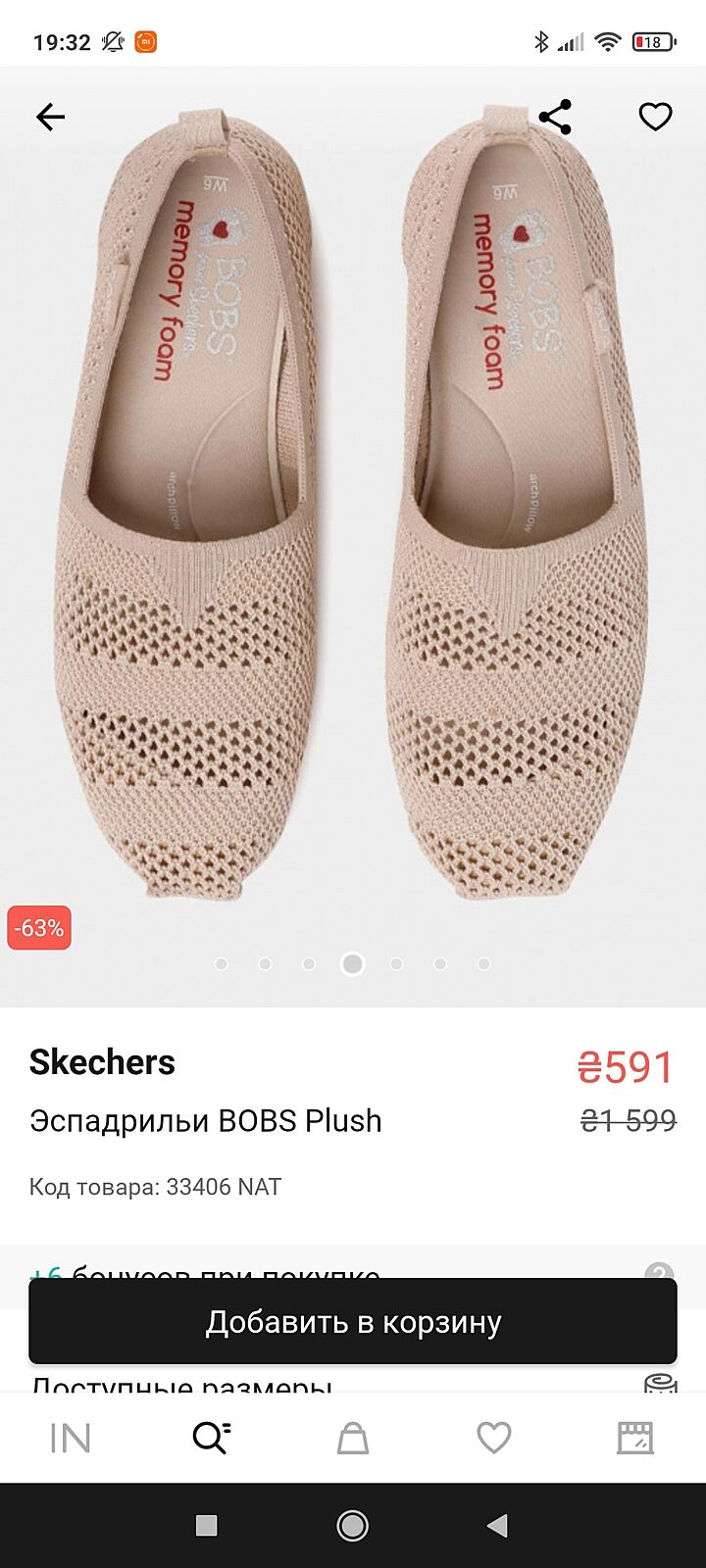The image size is (706, 1568).
Task: Open the wishlist tab in bottom bar
Action: click(494, 1438)
